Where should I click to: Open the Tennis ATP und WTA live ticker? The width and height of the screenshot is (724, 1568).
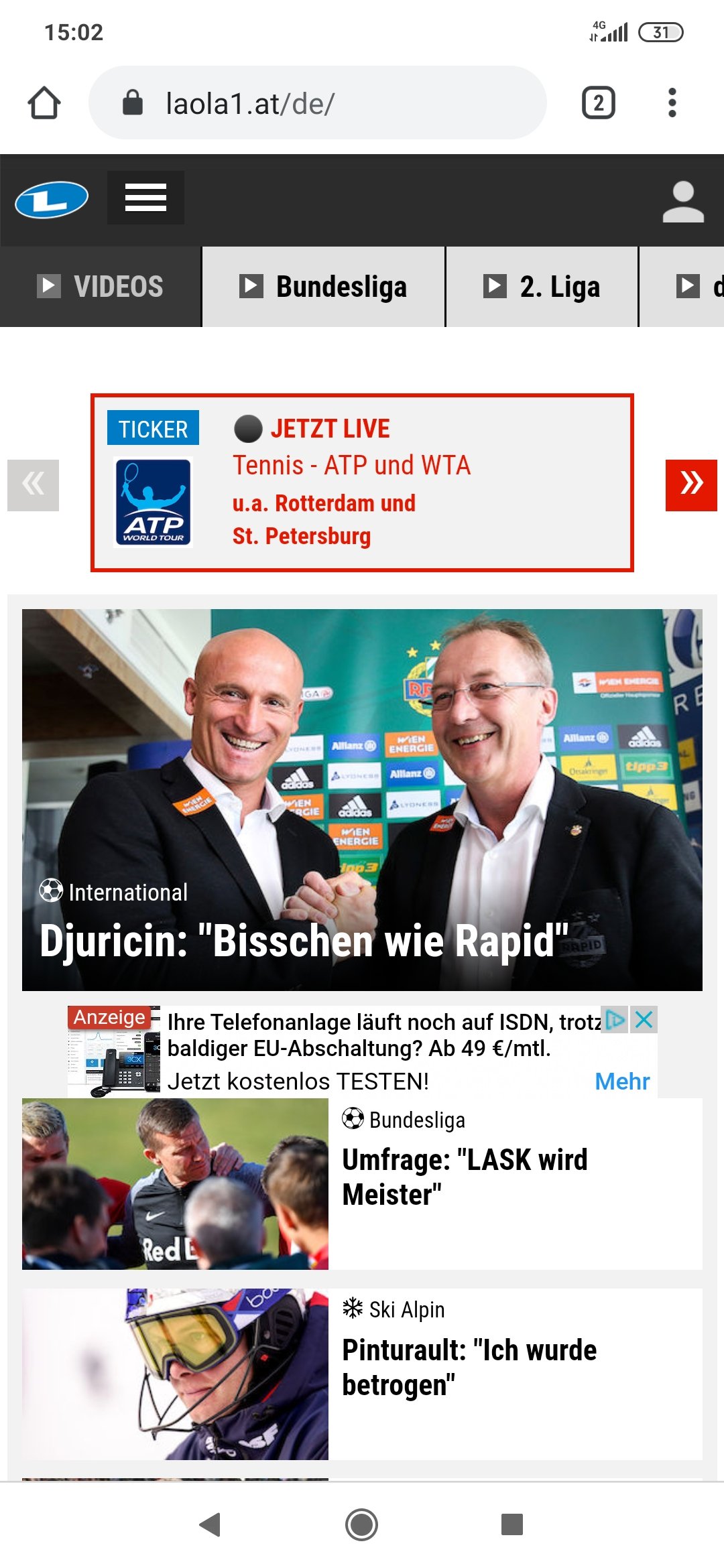pyautogui.click(x=362, y=483)
